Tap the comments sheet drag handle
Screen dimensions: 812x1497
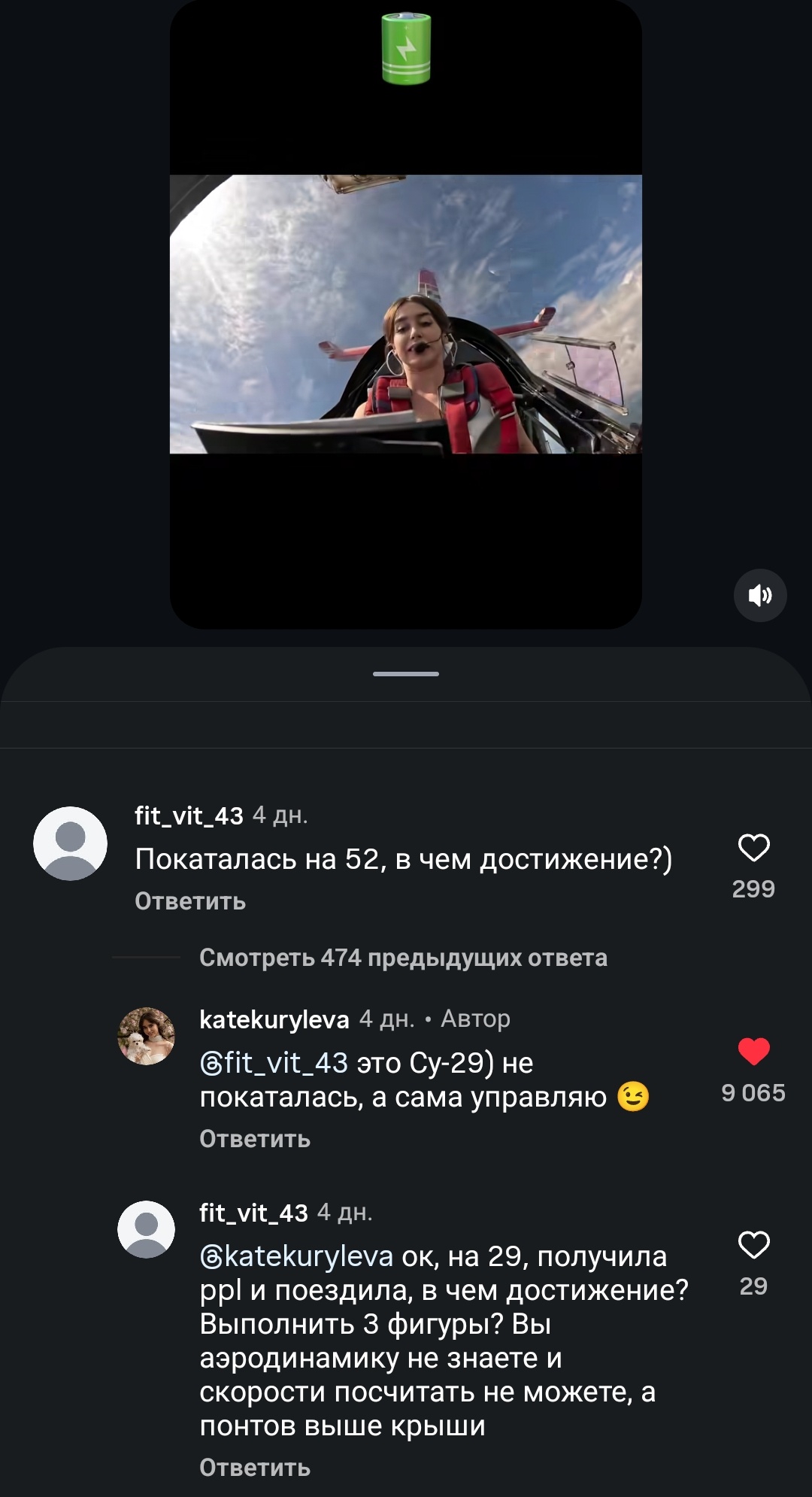point(406,674)
